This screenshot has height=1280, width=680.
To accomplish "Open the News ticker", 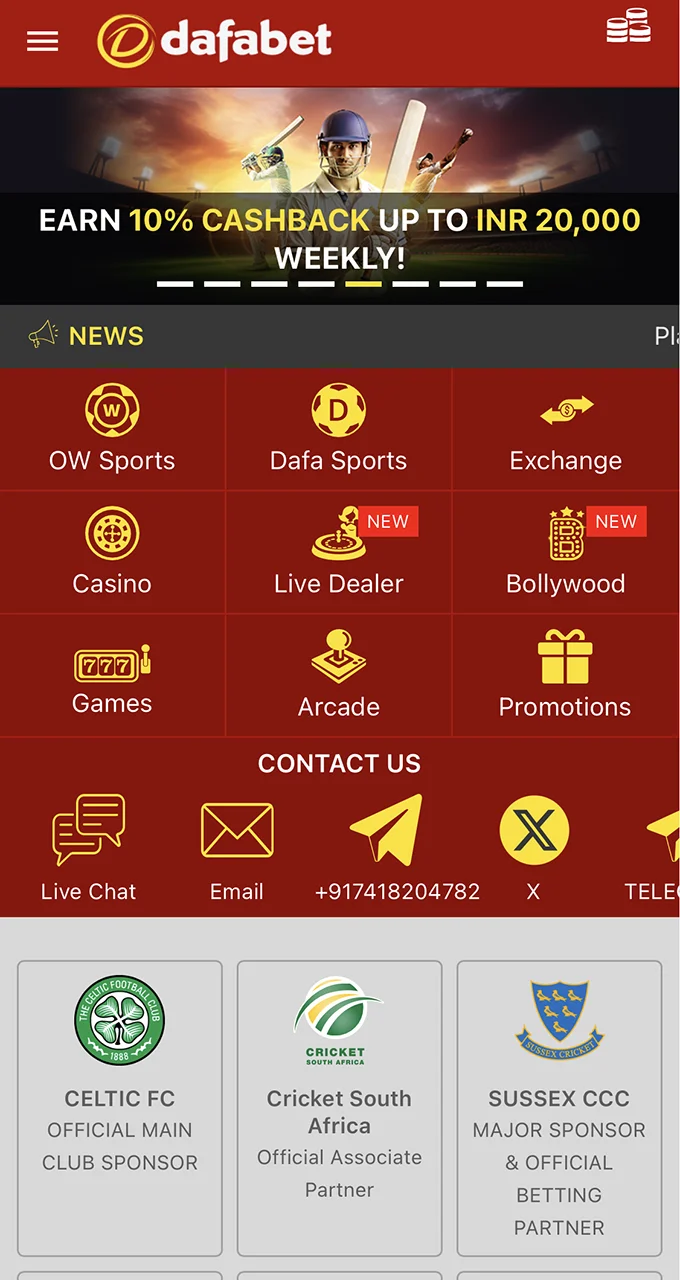I will coord(86,336).
